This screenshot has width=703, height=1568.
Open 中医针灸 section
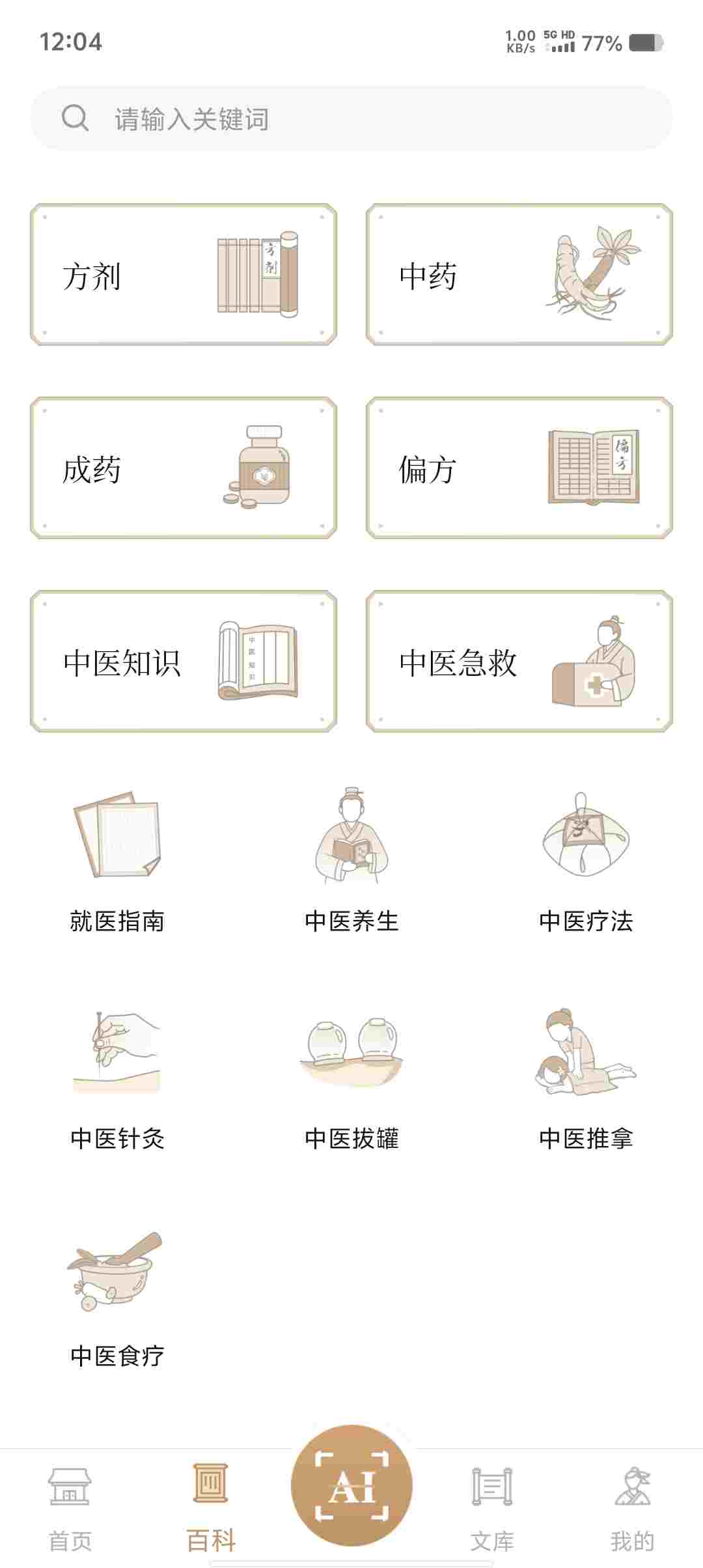[x=117, y=1078]
